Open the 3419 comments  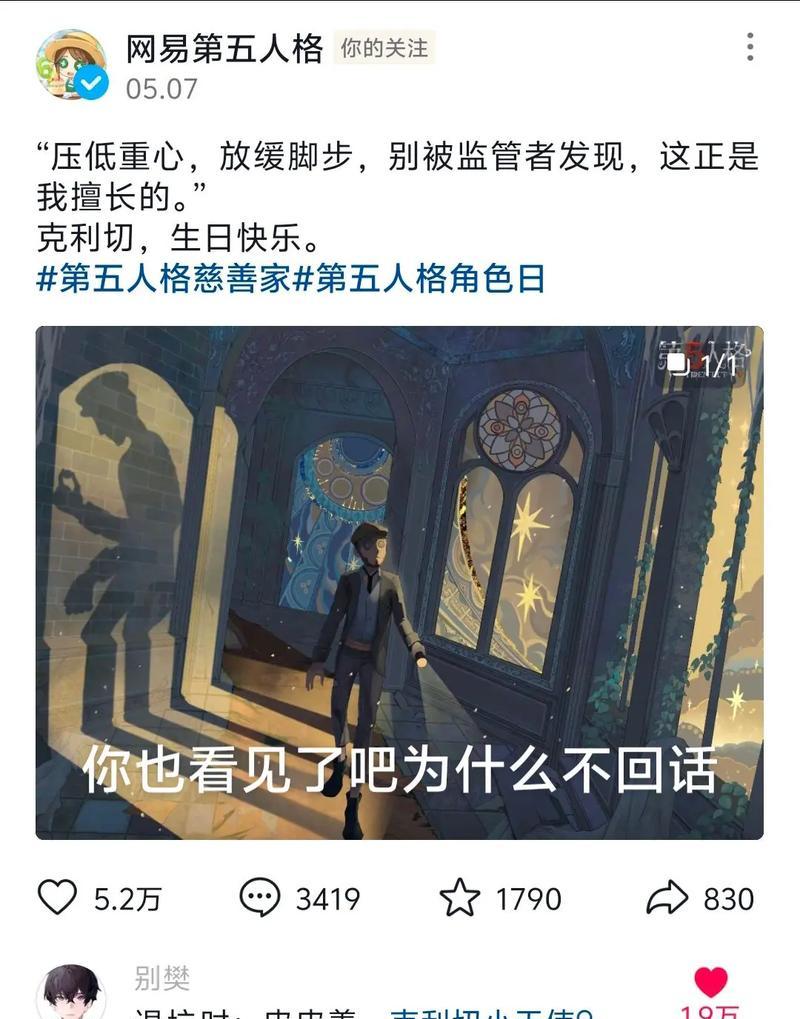tap(260, 898)
